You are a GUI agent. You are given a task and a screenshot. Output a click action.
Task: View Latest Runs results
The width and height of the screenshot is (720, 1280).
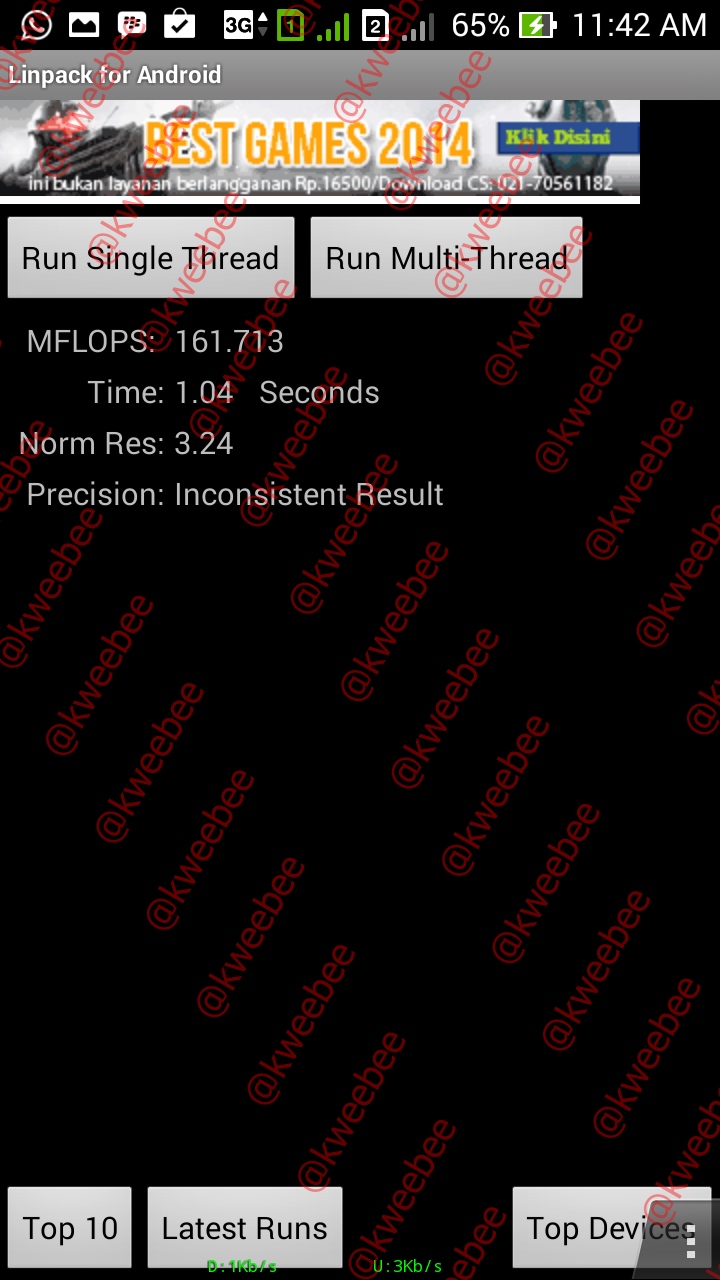(245, 1228)
